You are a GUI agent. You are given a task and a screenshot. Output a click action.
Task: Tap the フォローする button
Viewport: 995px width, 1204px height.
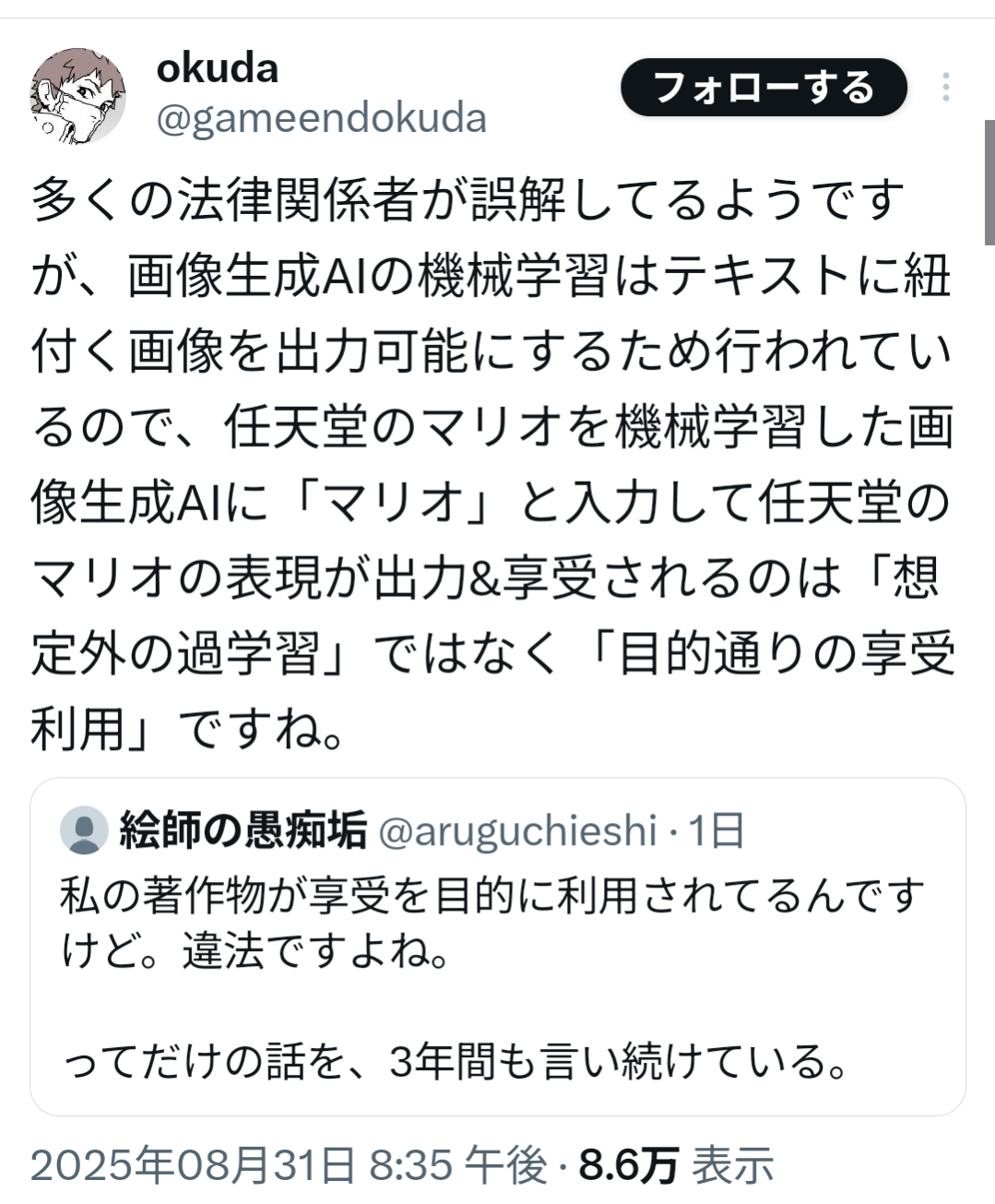[x=763, y=88]
